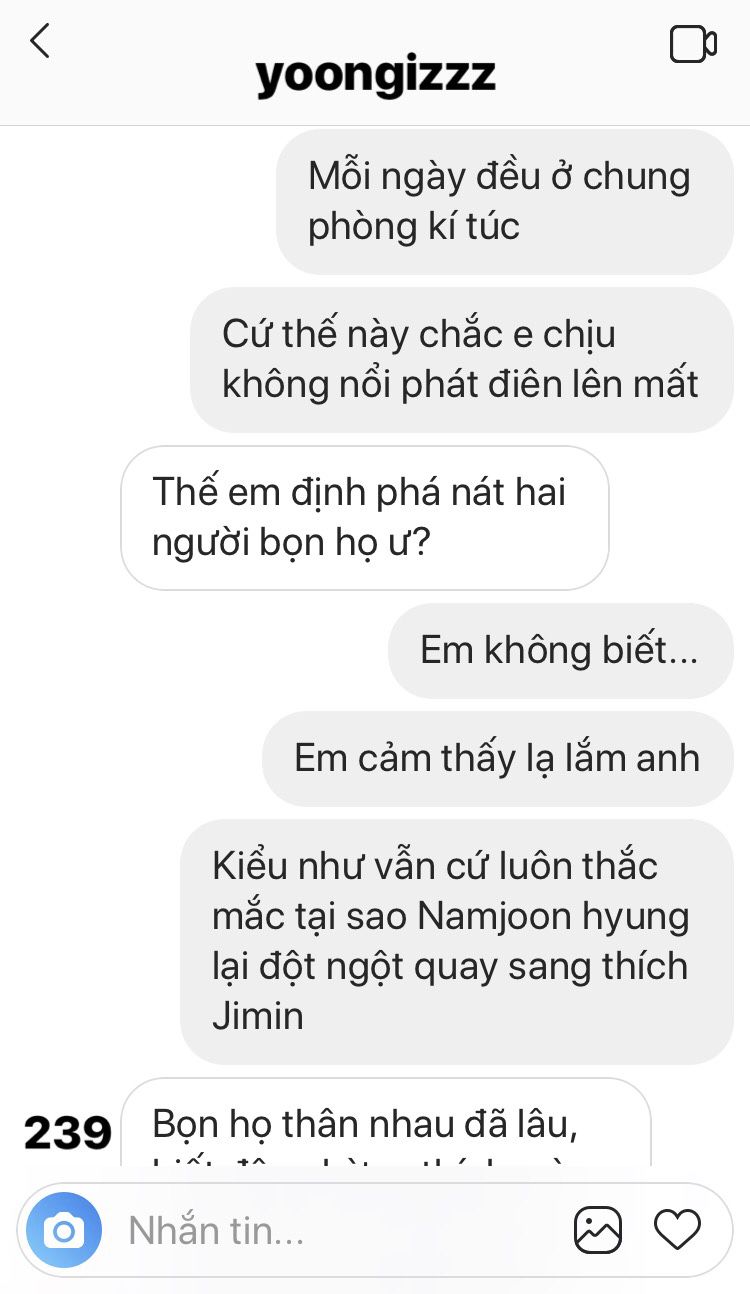The width and height of the screenshot is (750, 1294).
Task: Start a video call with yoongizzz
Action: pos(692,45)
